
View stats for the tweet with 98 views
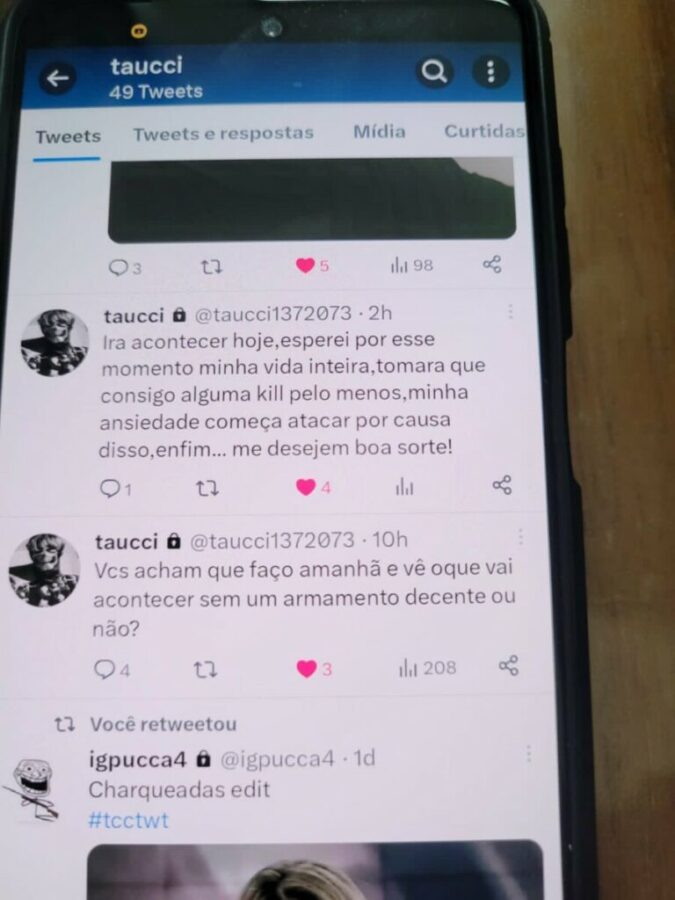[411, 265]
